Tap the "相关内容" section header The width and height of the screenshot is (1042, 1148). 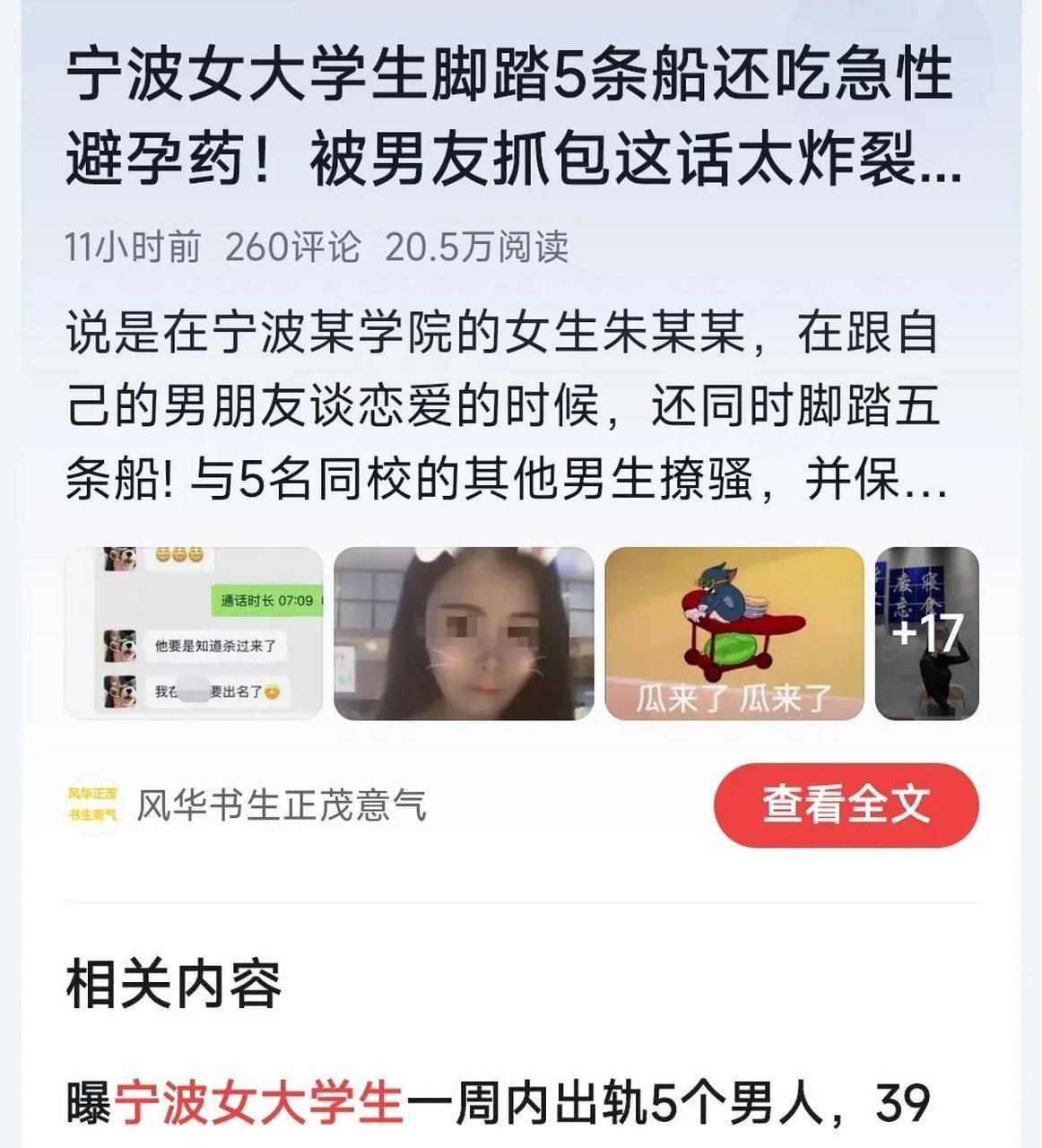pyautogui.click(x=153, y=983)
